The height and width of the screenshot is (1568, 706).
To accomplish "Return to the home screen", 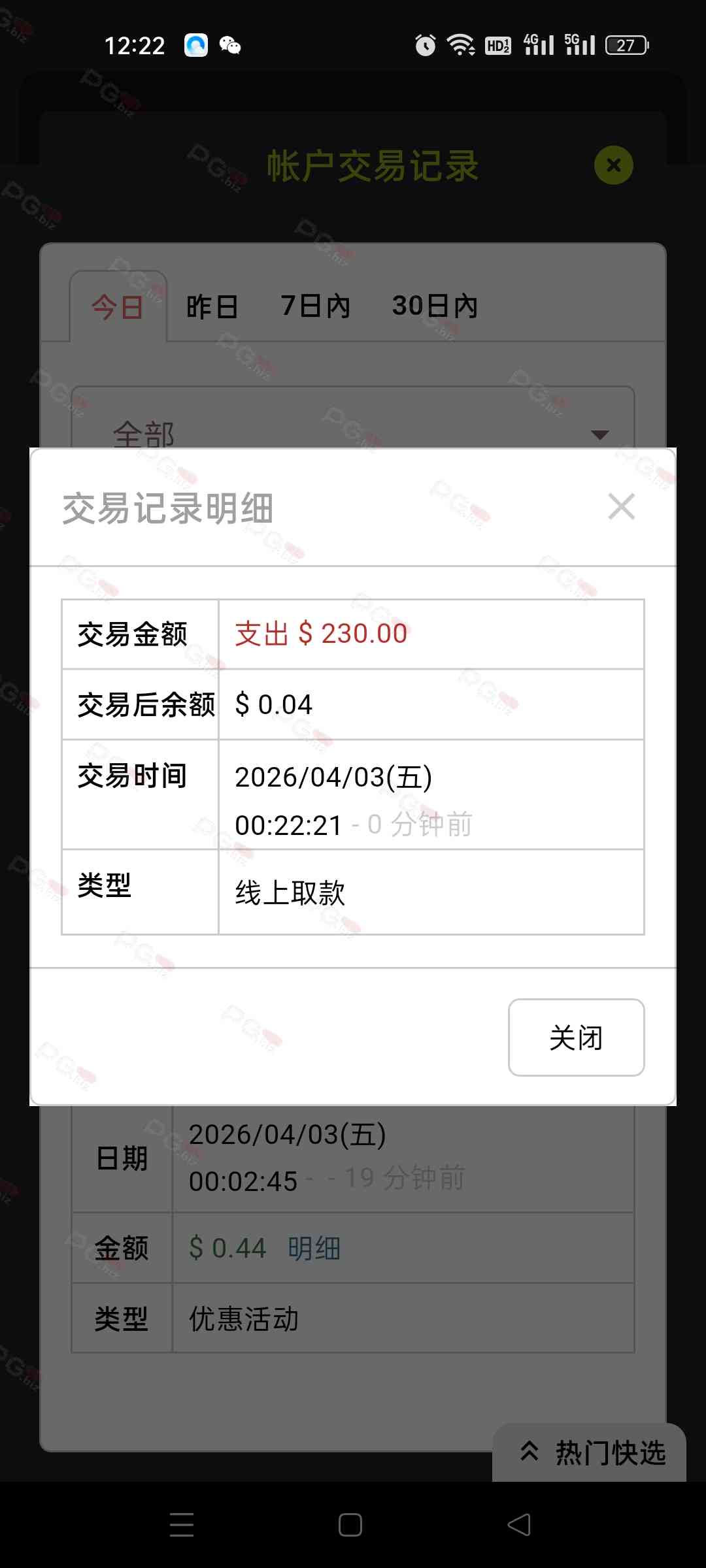I will point(350,1525).
